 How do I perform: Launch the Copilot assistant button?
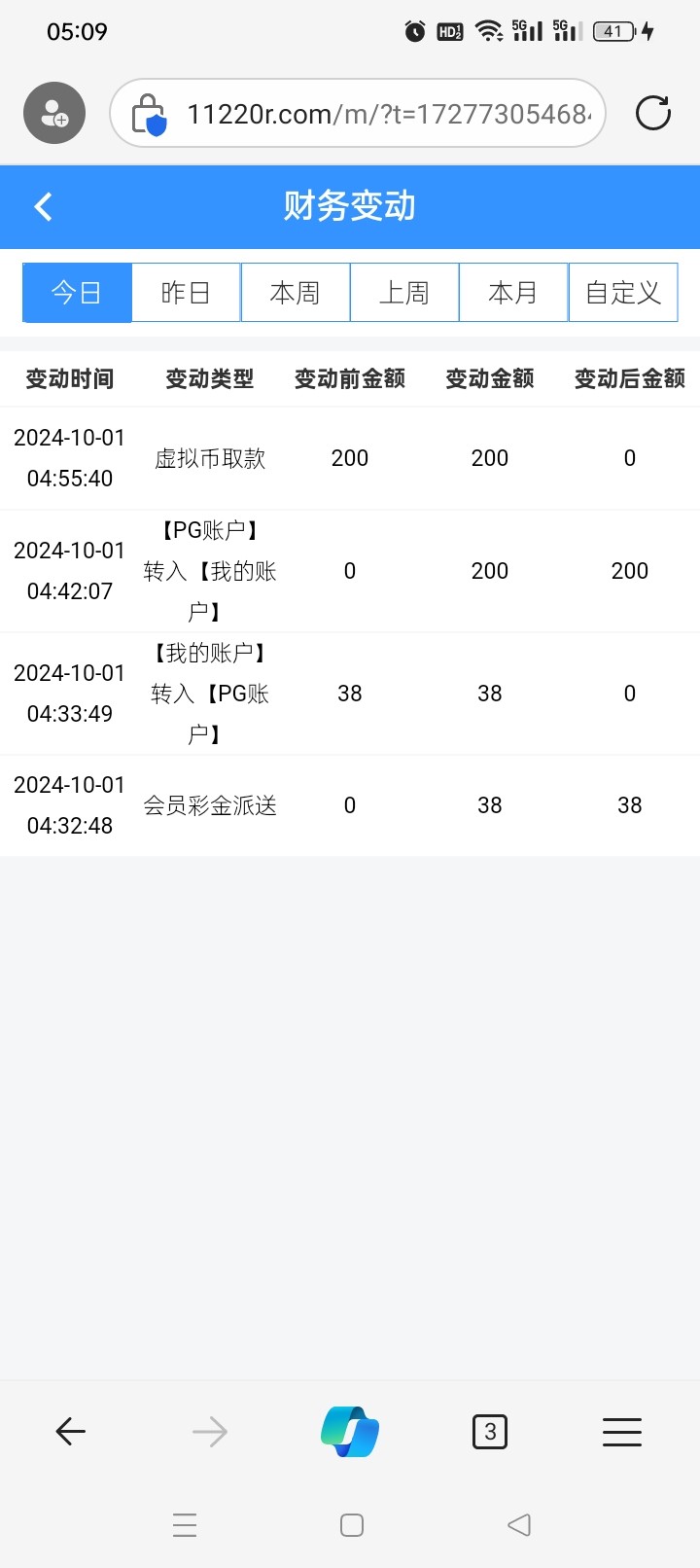point(350,1432)
